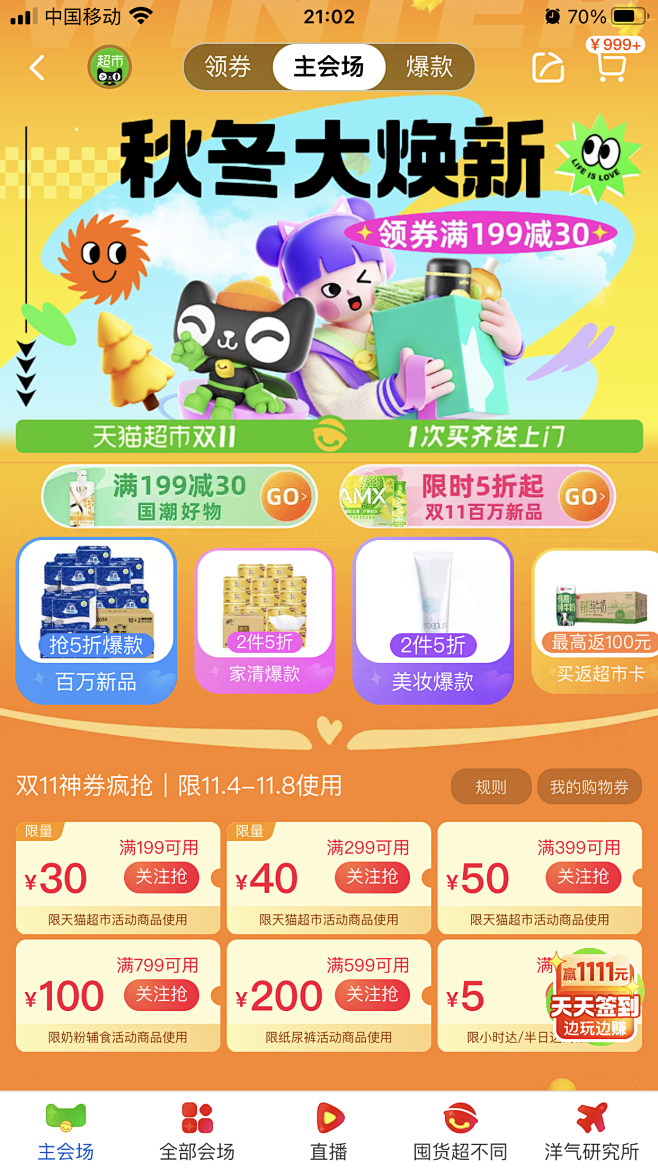This screenshot has height=1170, width=658.
Task: Go back using the top-left arrow
Action: pyautogui.click(x=37, y=68)
